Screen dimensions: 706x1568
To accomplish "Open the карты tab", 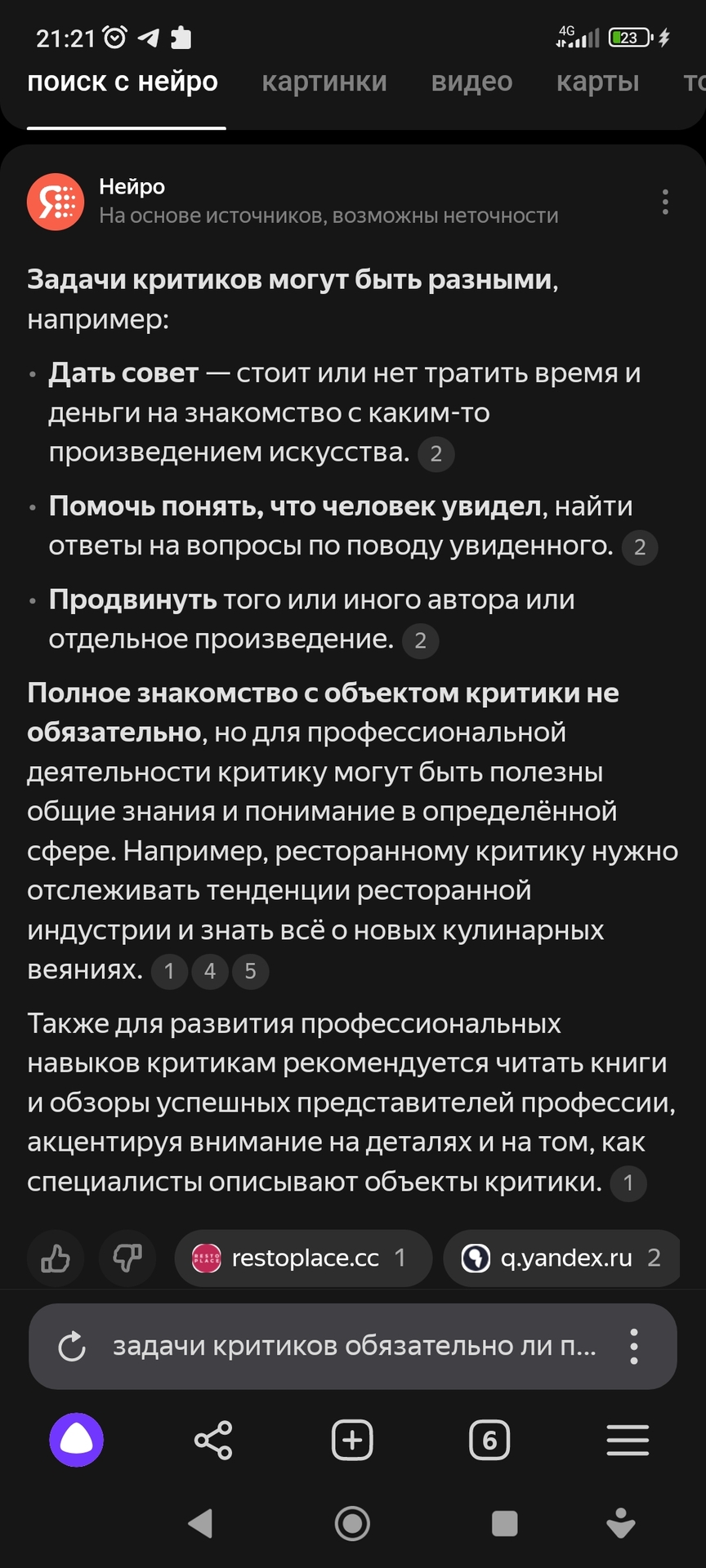I will pos(597,82).
